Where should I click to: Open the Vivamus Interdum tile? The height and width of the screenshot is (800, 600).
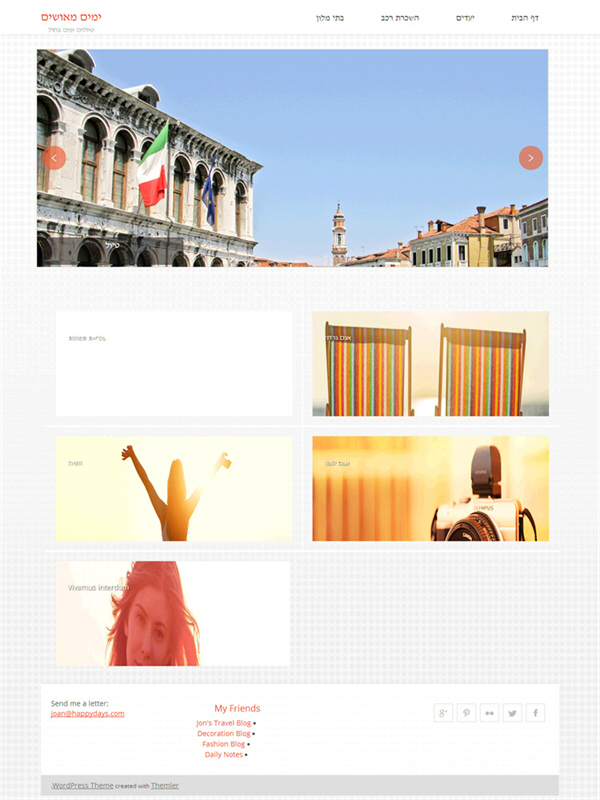tap(172, 613)
